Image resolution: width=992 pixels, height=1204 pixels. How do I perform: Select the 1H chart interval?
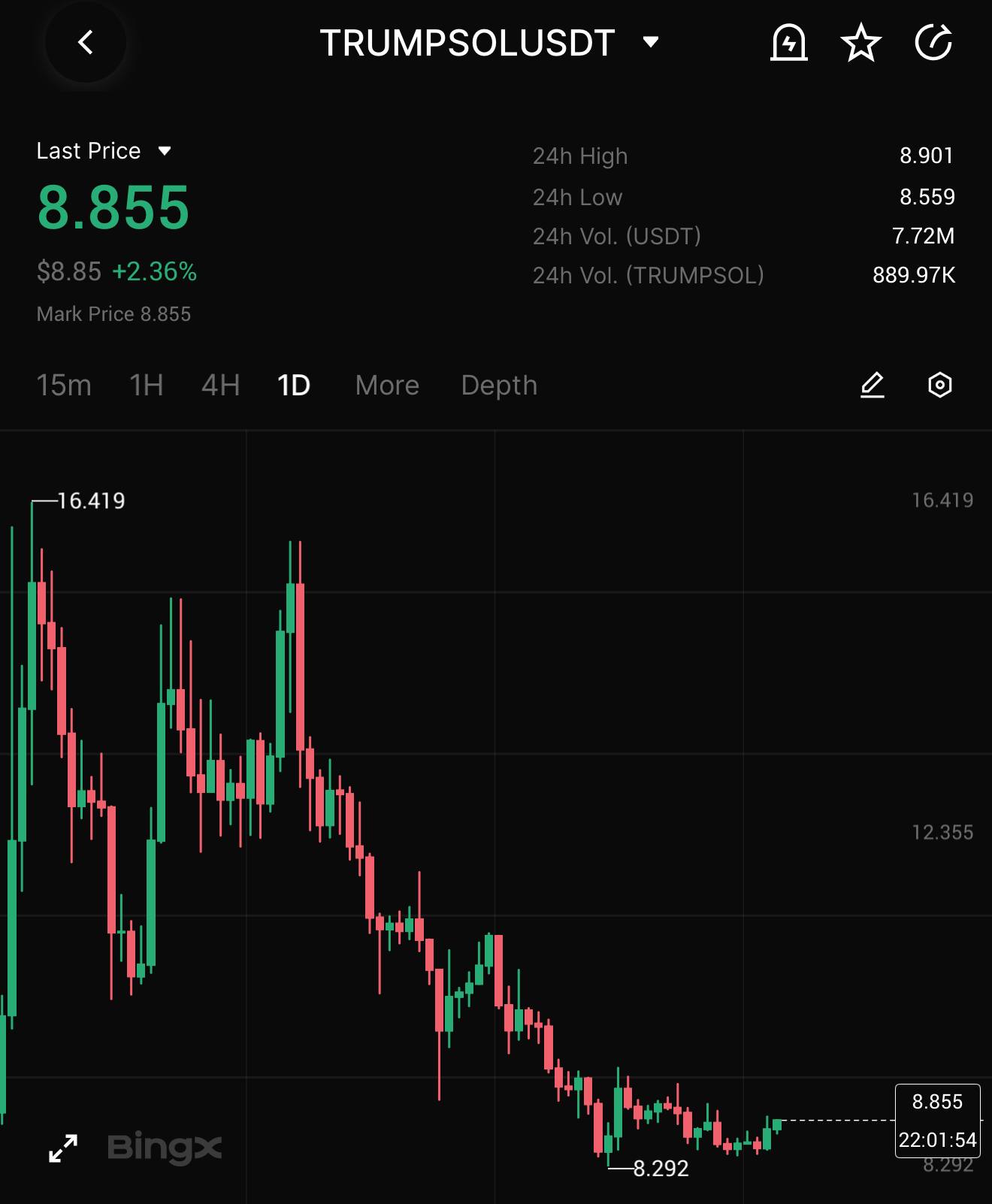click(147, 386)
